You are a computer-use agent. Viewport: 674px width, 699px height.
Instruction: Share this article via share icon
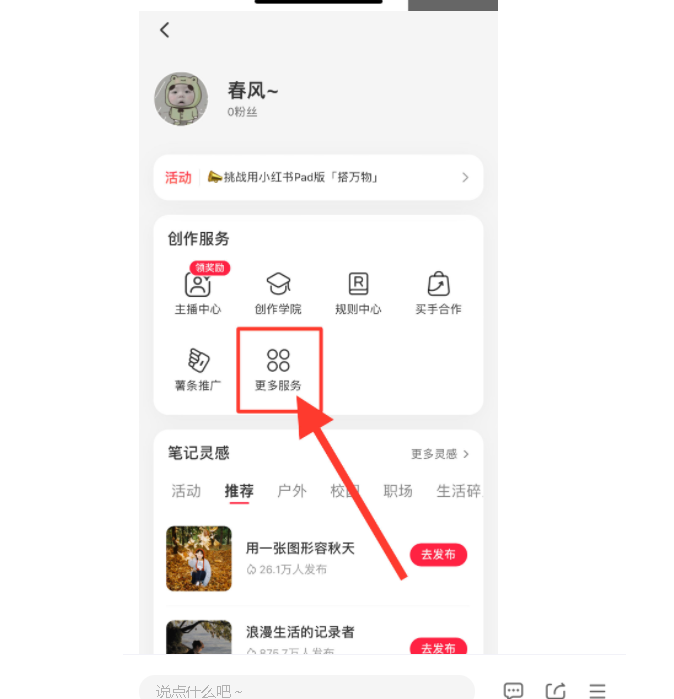point(555,690)
